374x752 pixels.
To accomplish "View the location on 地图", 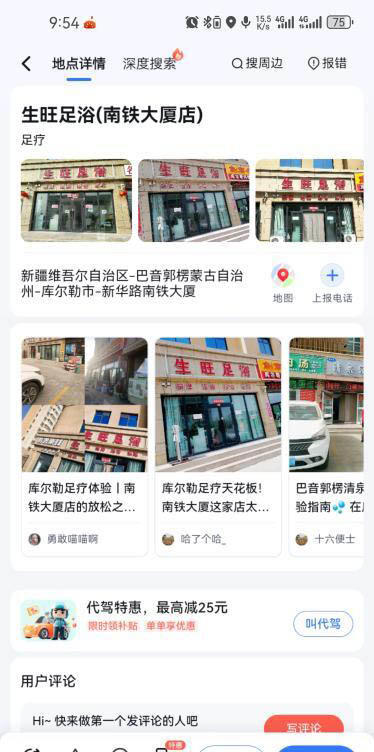I will tap(283, 283).
